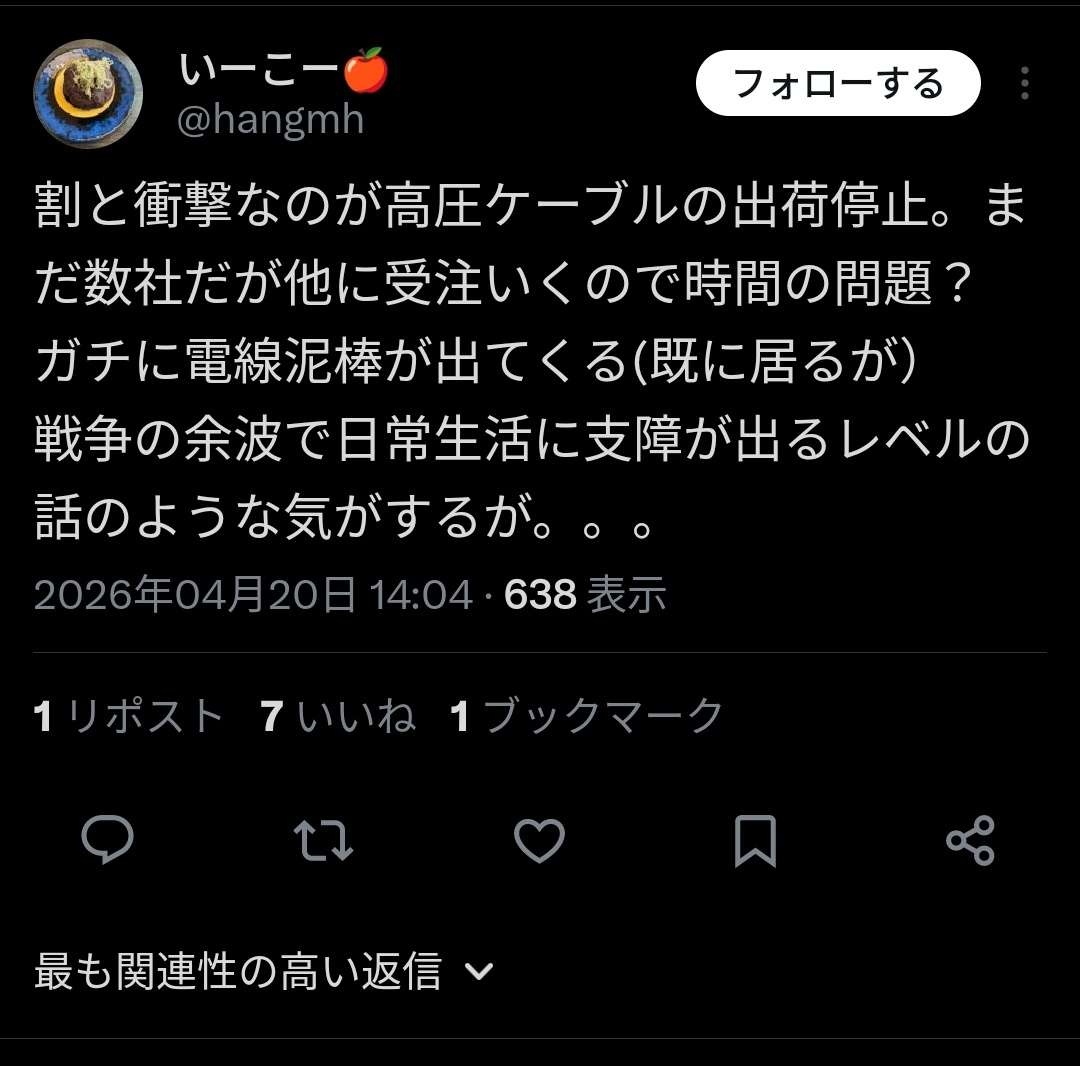Share this post

pos(970,840)
